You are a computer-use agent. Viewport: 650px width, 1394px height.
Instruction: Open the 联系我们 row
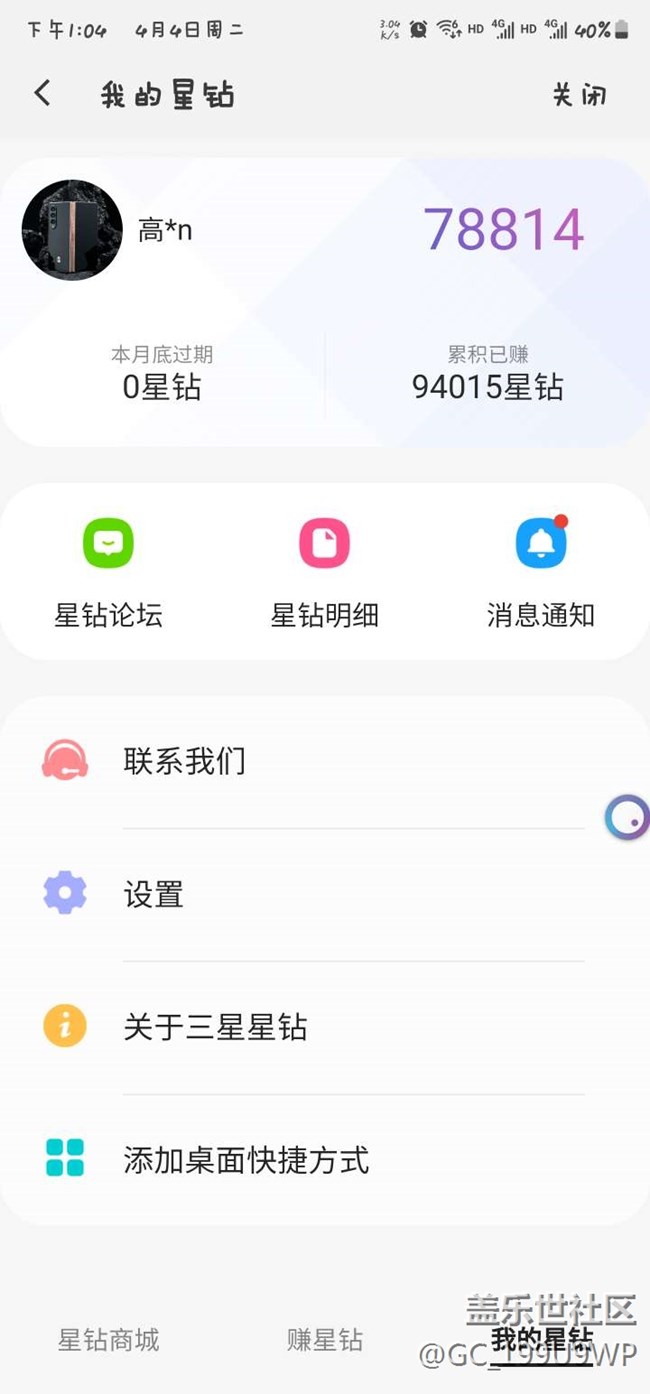(x=324, y=762)
